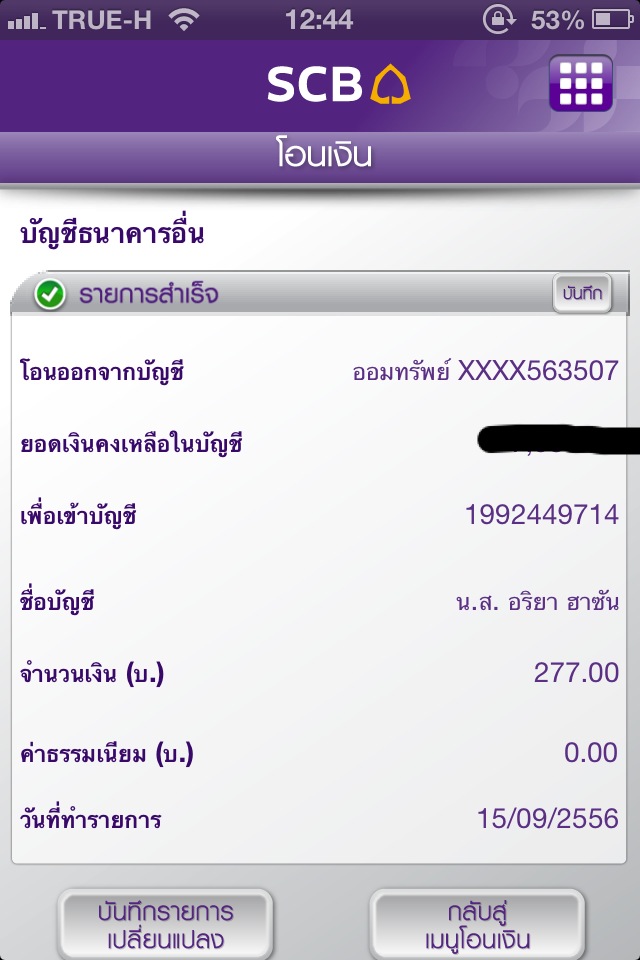Viewport: 640px width, 960px height.
Task: Tap the บันทึก button to save the slip
Action: point(582,294)
